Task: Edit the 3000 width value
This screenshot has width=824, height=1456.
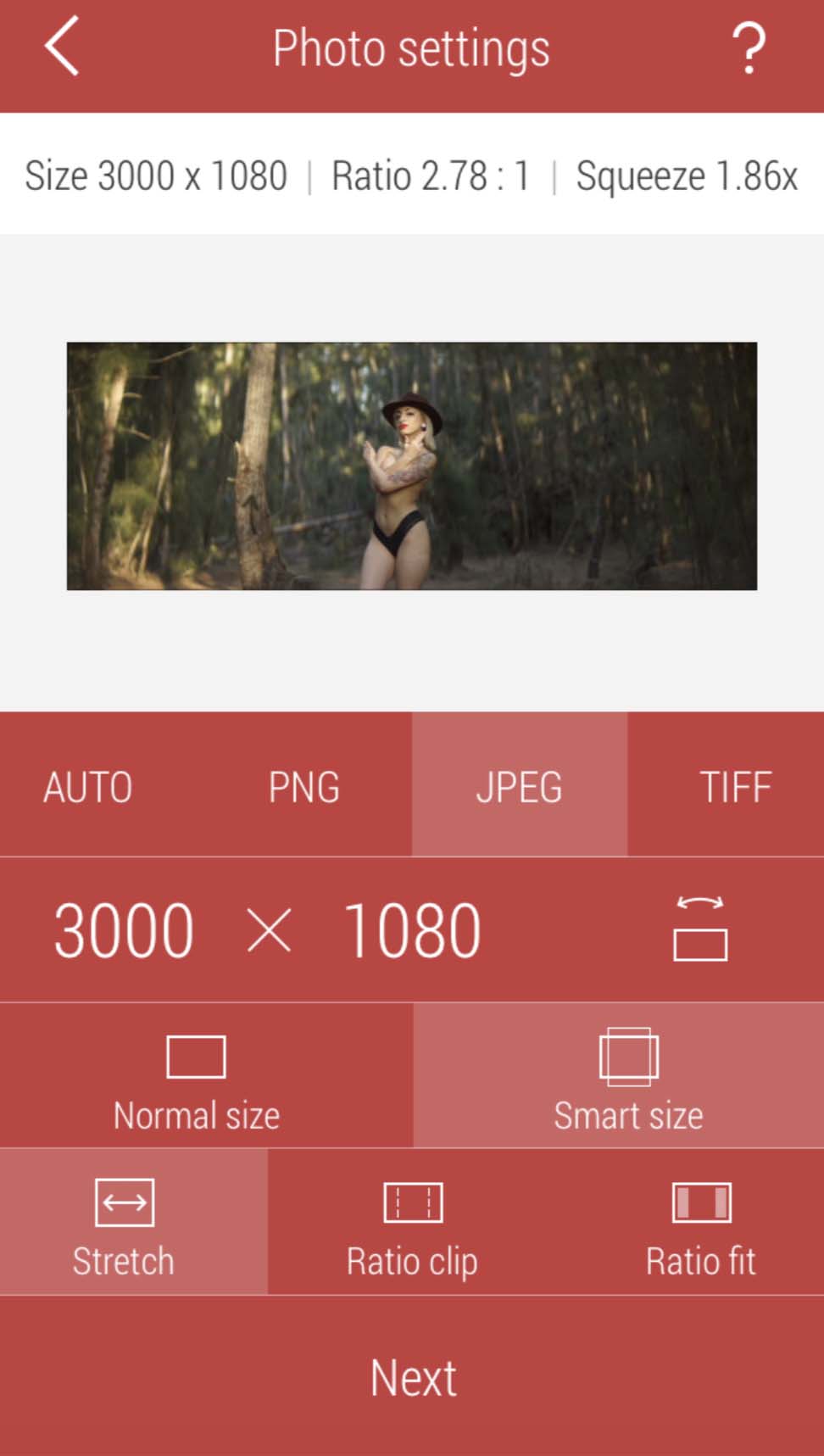Action: click(124, 930)
